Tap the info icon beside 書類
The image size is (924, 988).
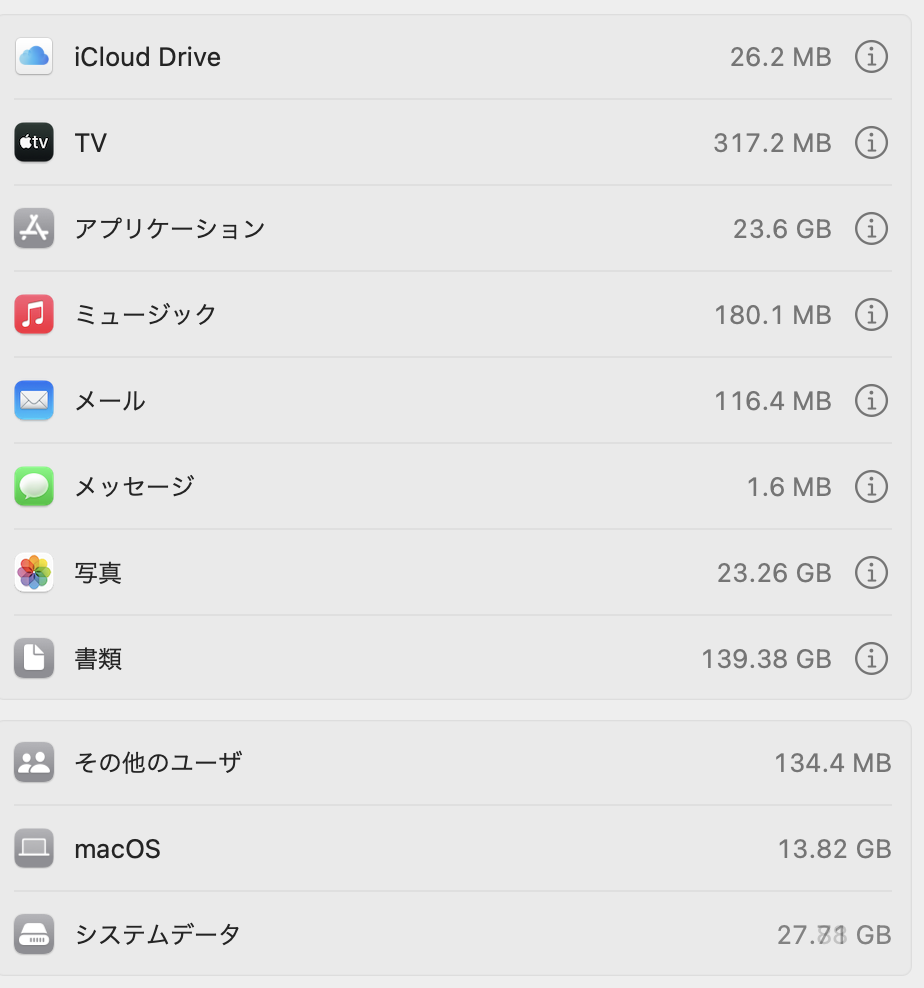pos(871,659)
